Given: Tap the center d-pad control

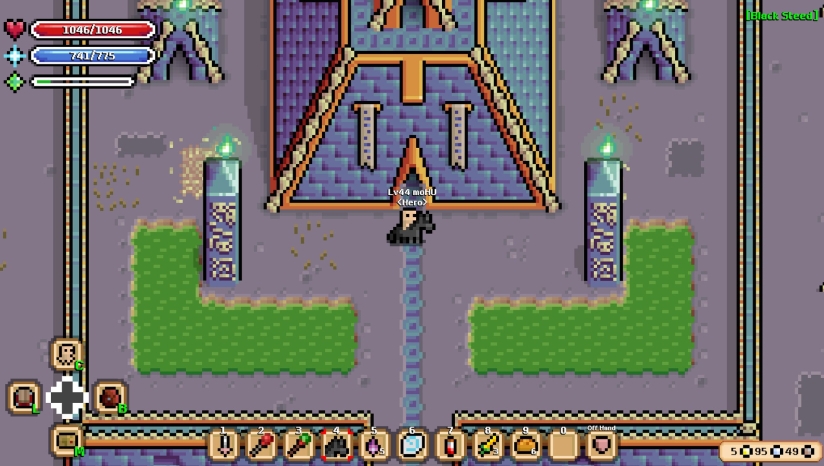Looking at the screenshot, I should pos(67,397).
